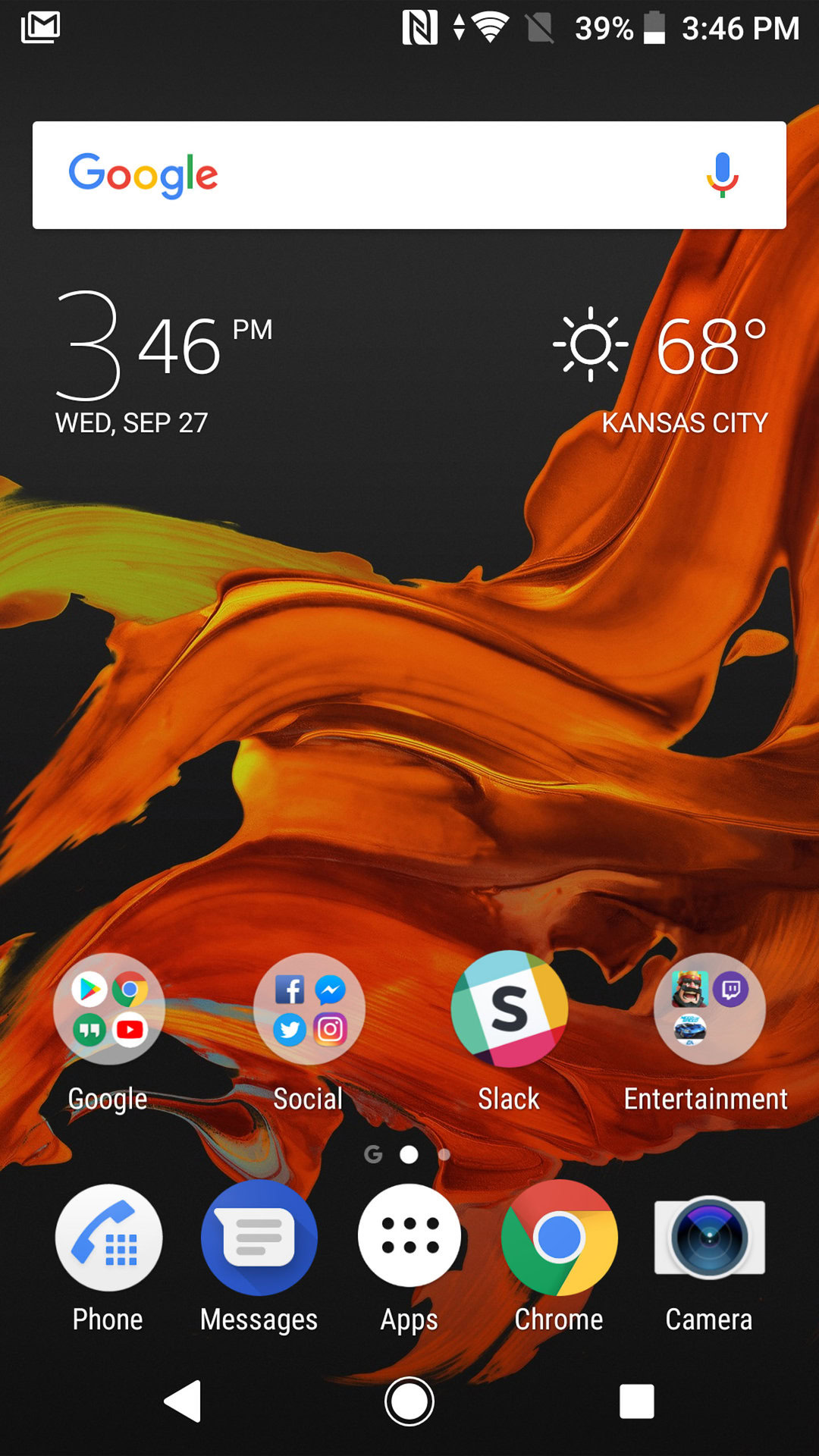819x1456 pixels.
Task: Open recent apps with the square button
Action: (x=636, y=1401)
